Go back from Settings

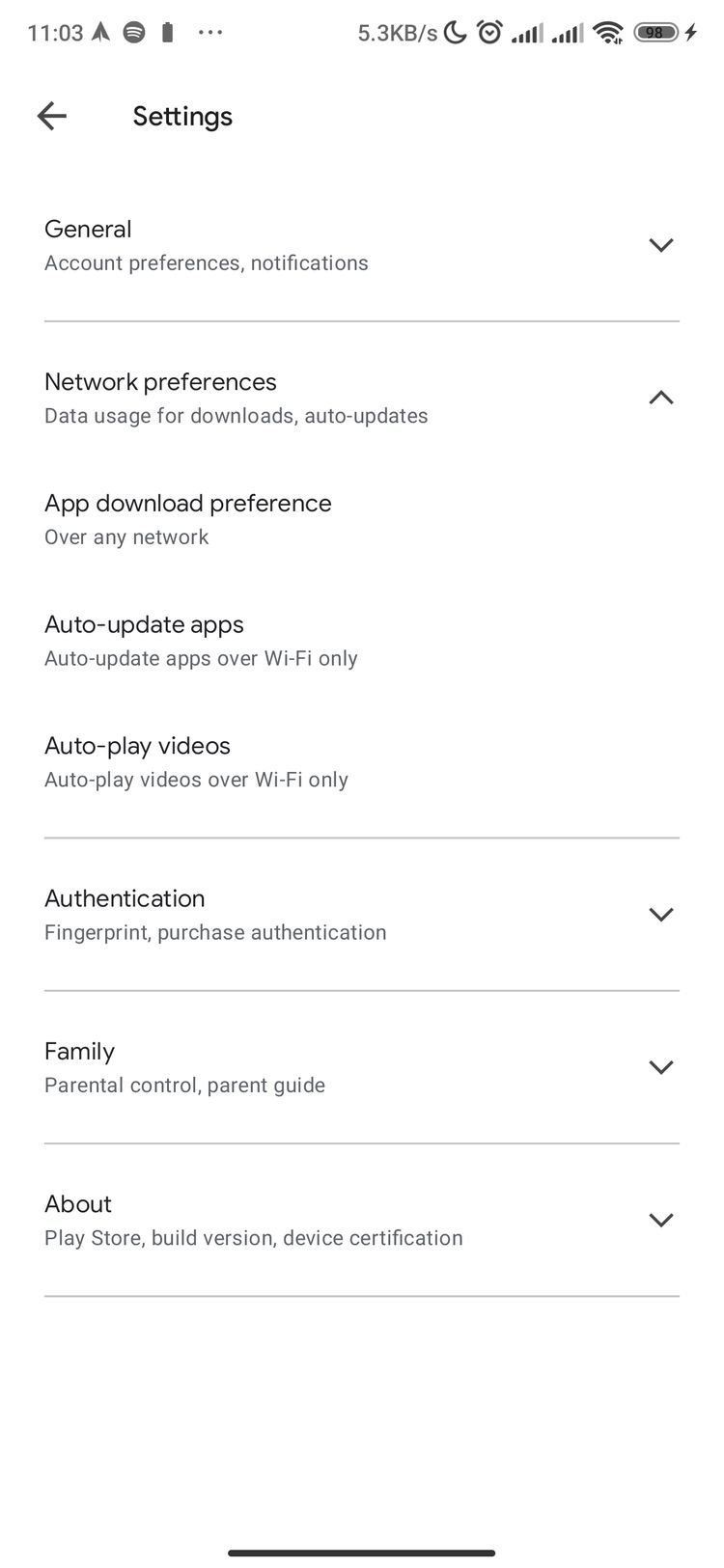(x=52, y=117)
